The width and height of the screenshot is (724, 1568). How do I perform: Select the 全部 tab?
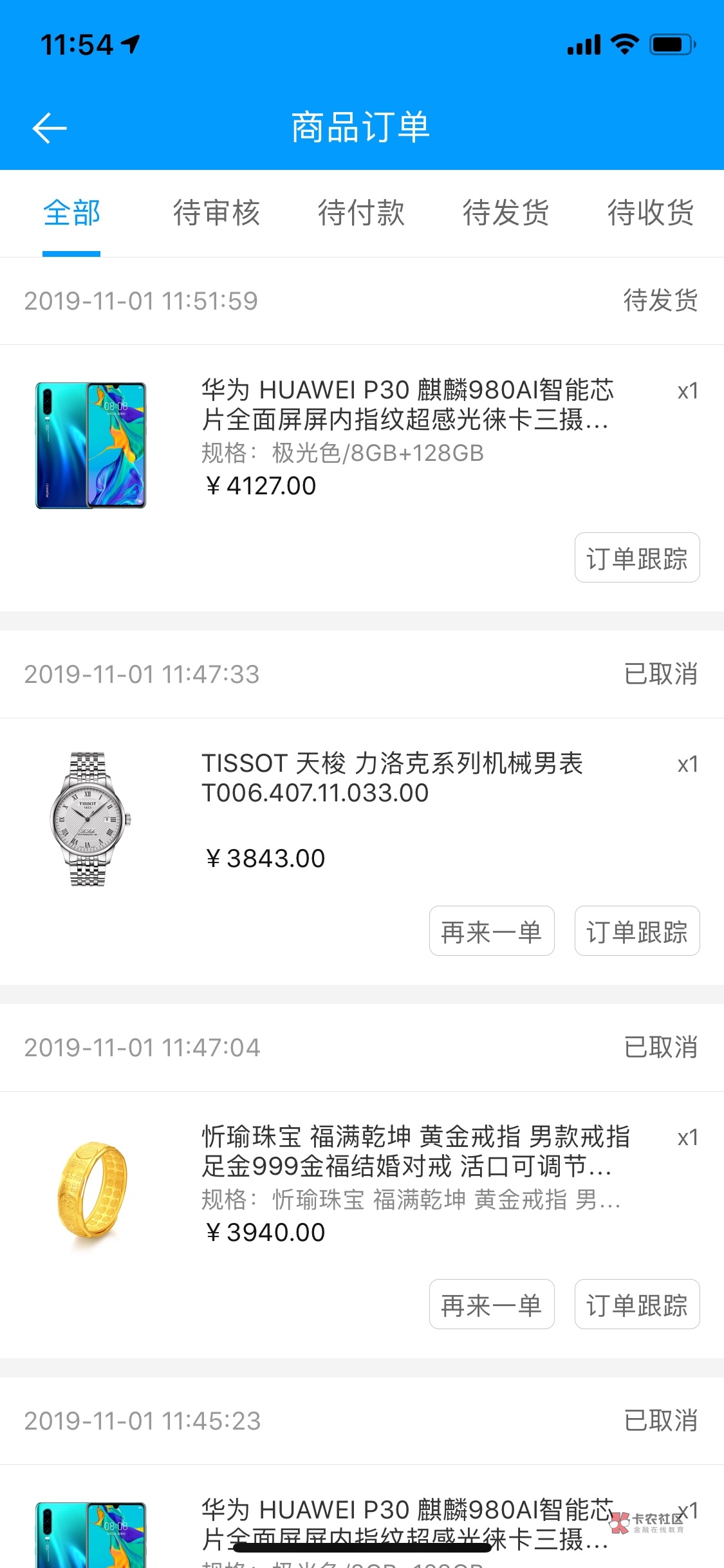click(x=71, y=213)
